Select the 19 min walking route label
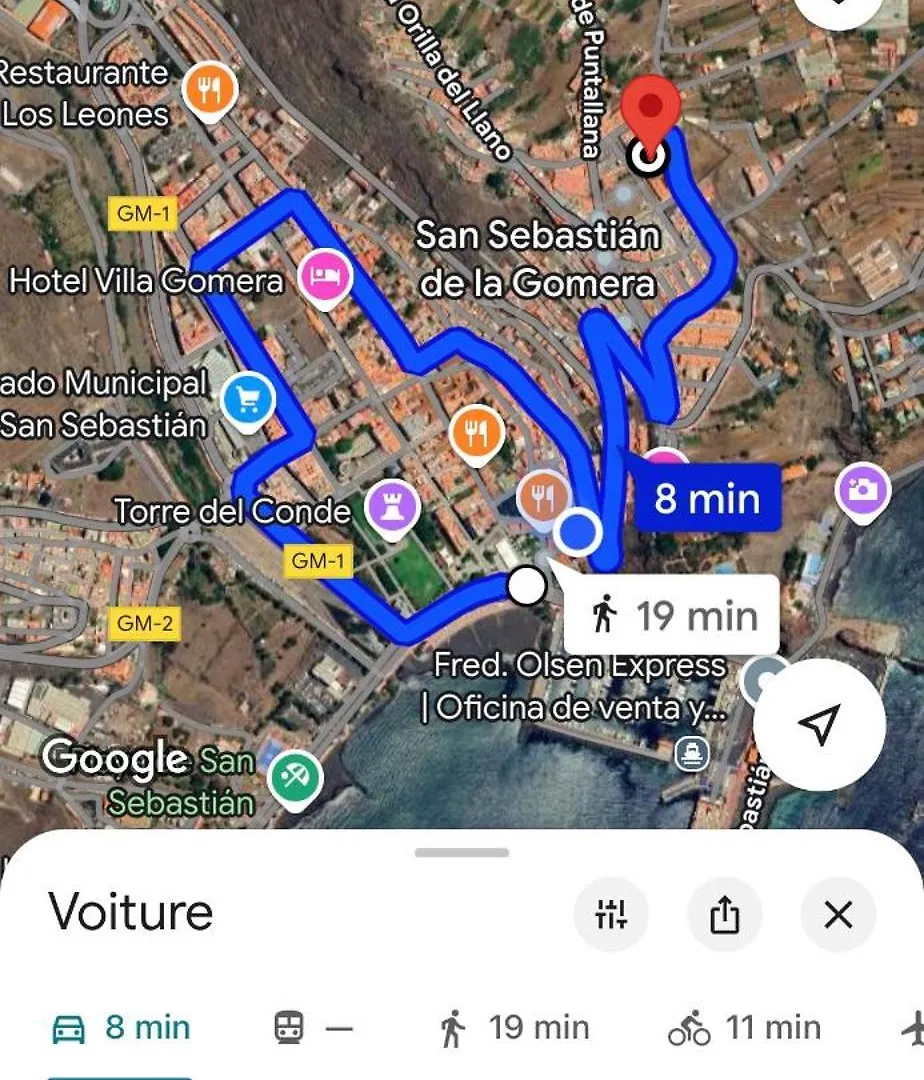 pos(672,615)
